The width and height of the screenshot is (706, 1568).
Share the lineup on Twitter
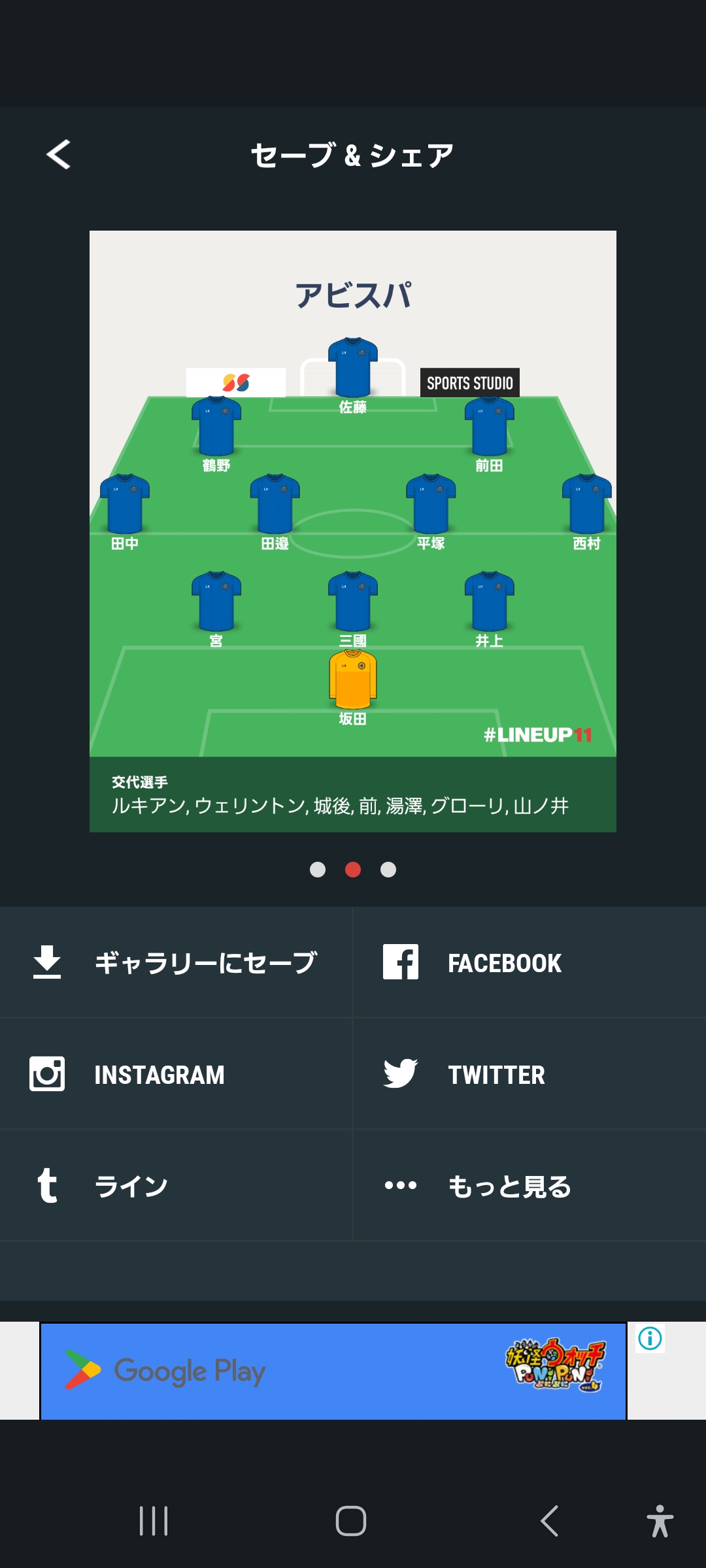pos(529,1074)
